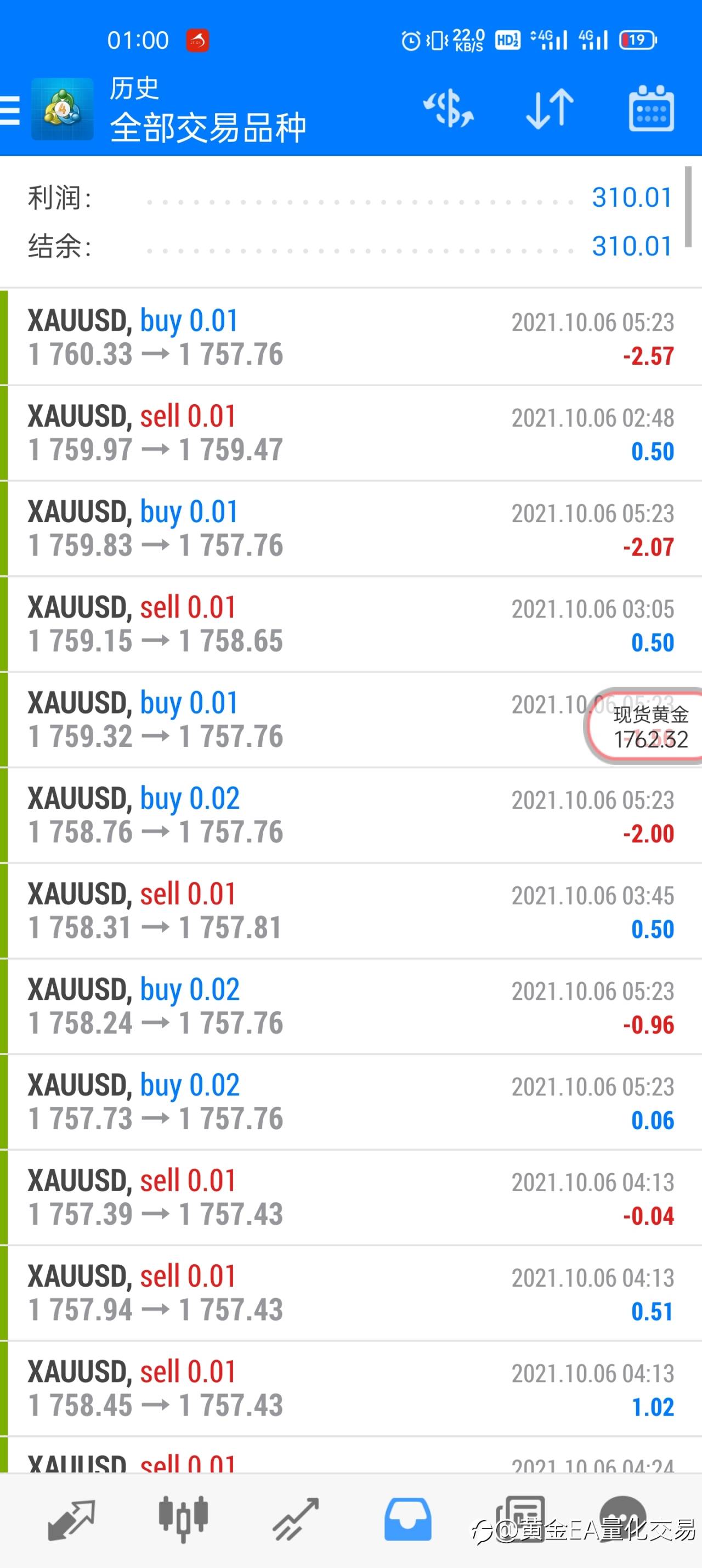
Task: Open the buy 0.01 trade at 1760.33
Action: tap(350, 338)
